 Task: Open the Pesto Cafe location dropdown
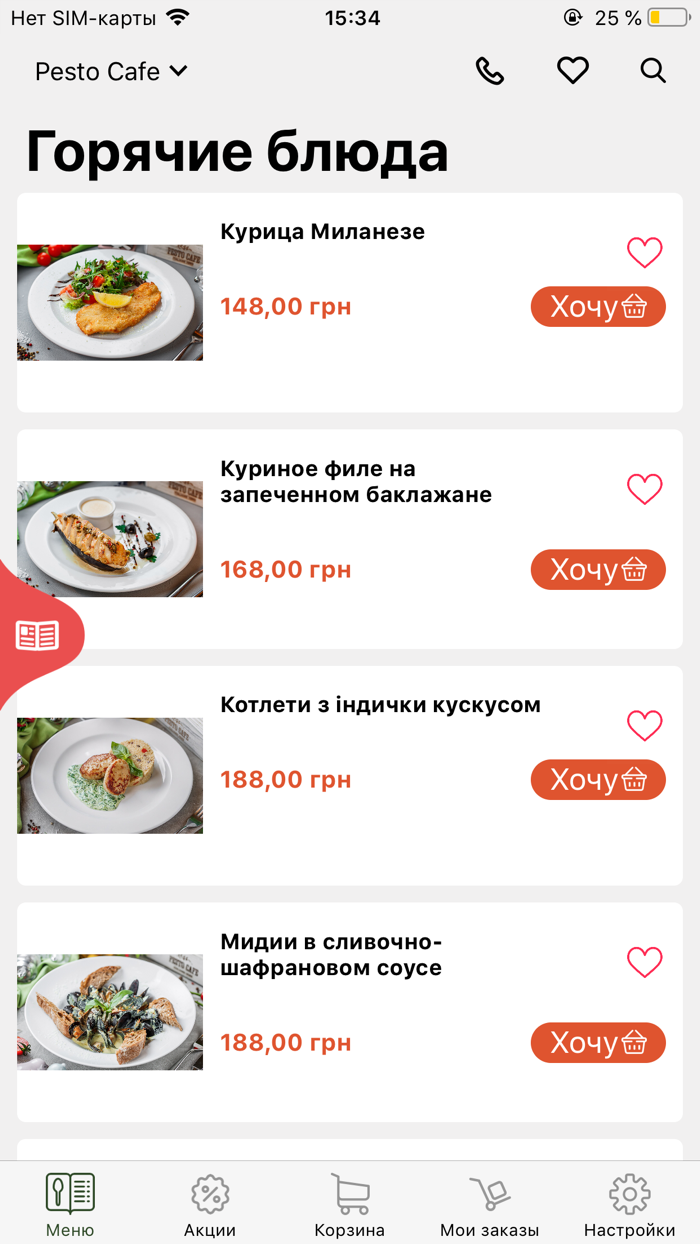click(x=111, y=71)
